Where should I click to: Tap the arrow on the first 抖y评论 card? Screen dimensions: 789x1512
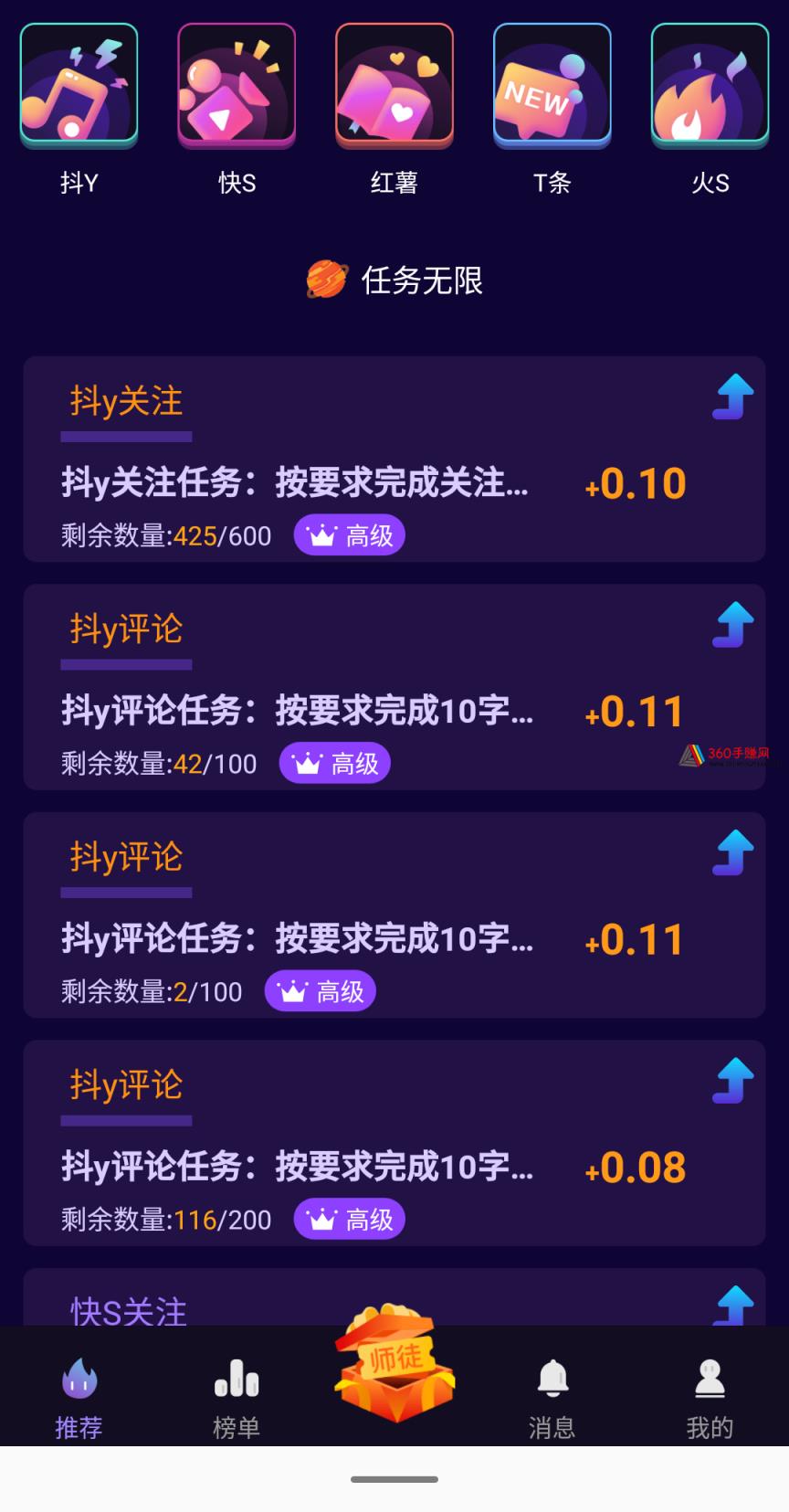click(x=730, y=625)
